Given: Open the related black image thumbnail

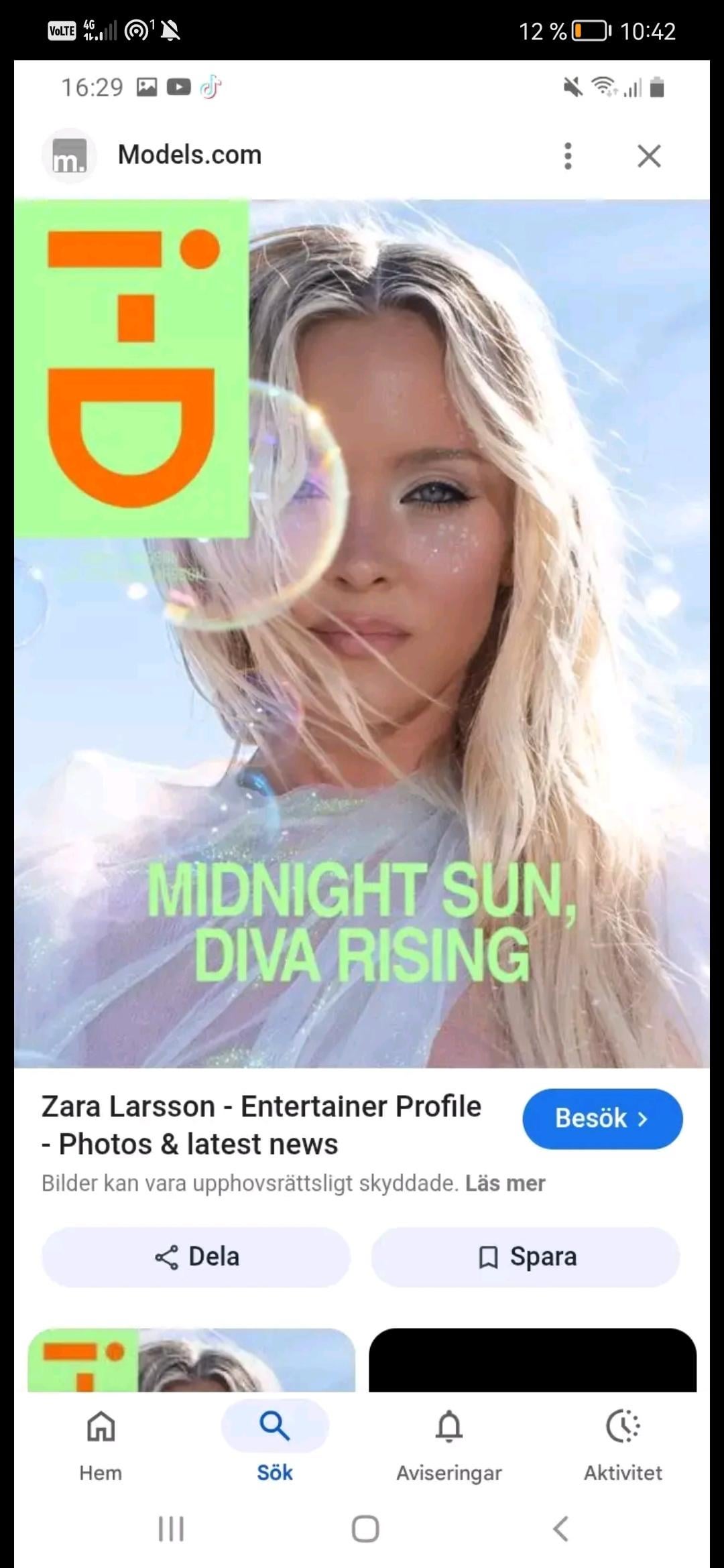Looking at the screenshot, I should point(532,1360).
